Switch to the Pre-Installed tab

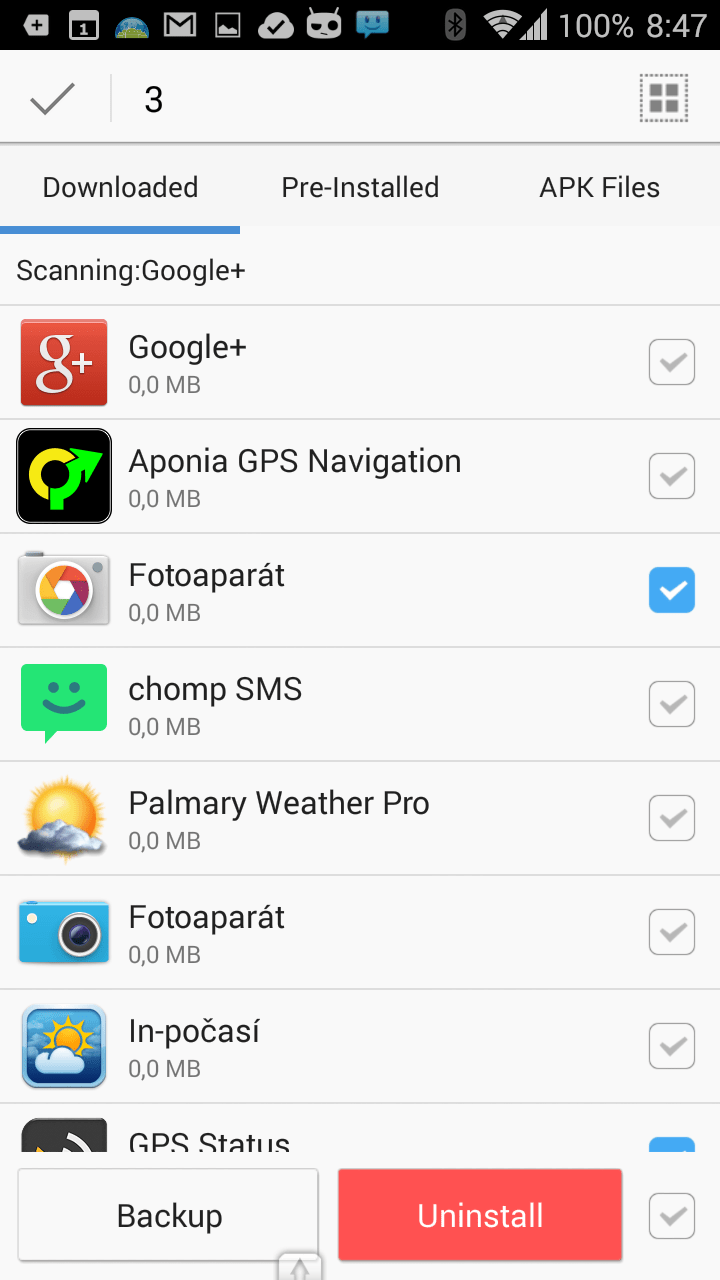coord(360,187)
